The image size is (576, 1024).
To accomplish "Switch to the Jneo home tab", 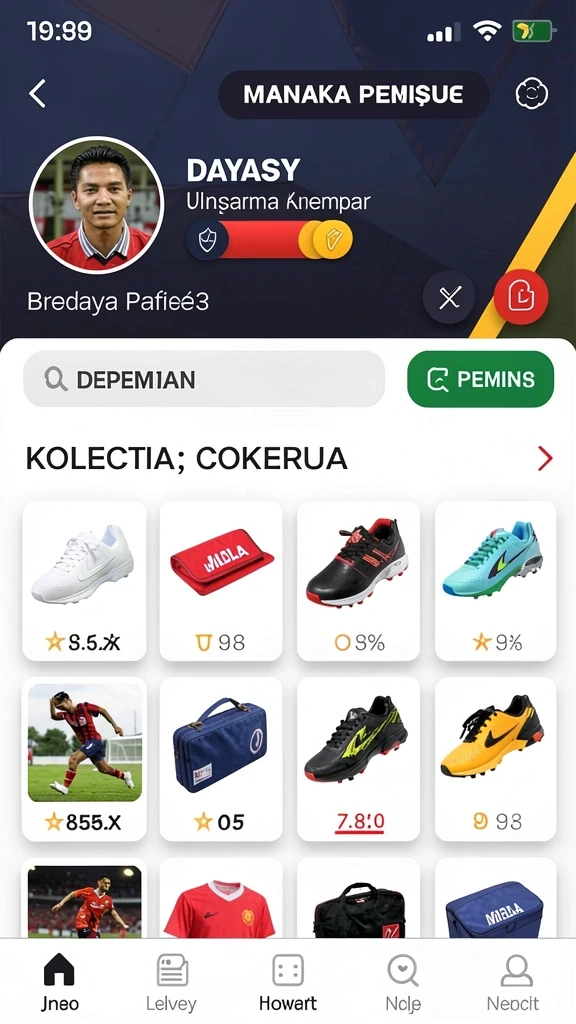I will [x=59, y=982].
